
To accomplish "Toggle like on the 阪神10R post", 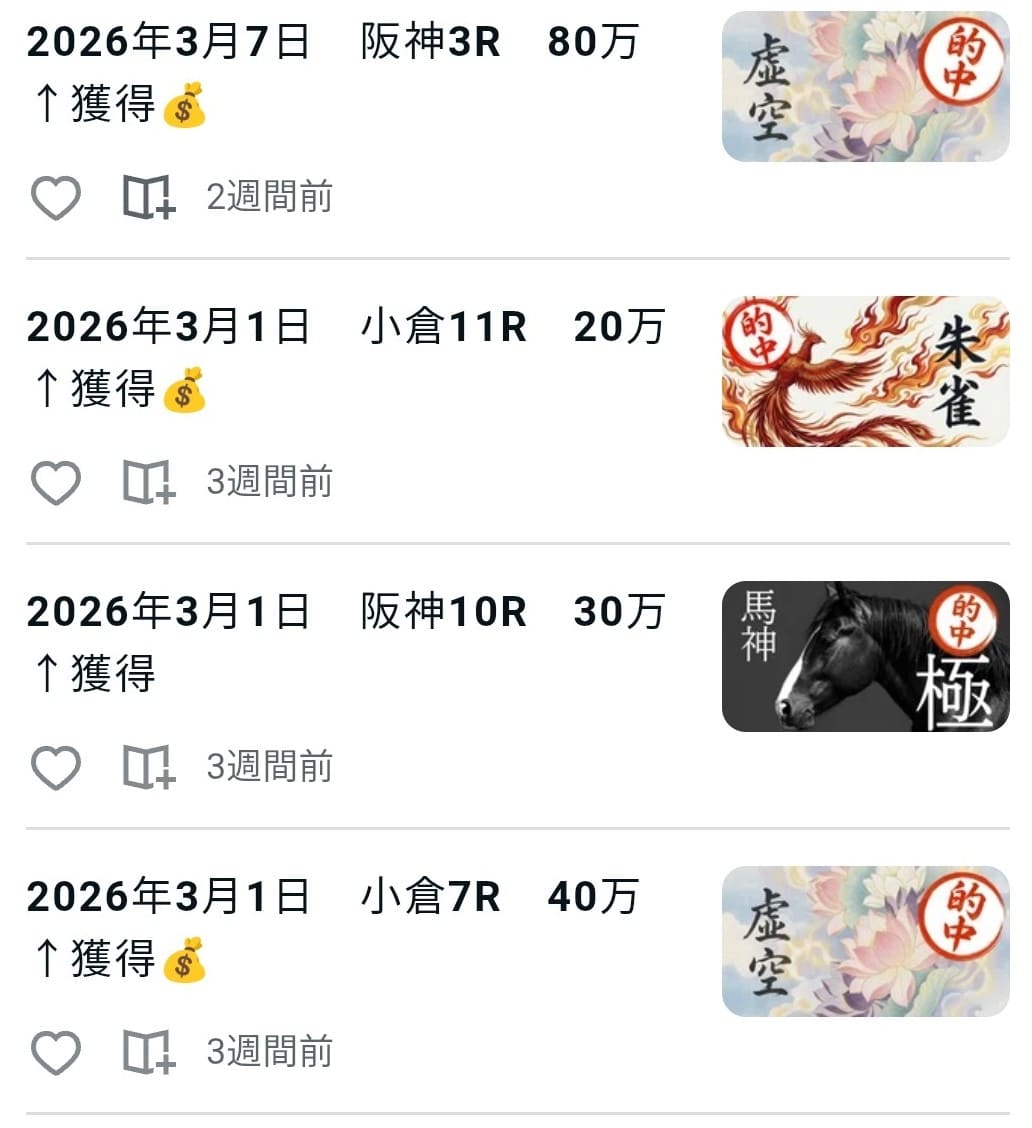I will coord(56,767).
